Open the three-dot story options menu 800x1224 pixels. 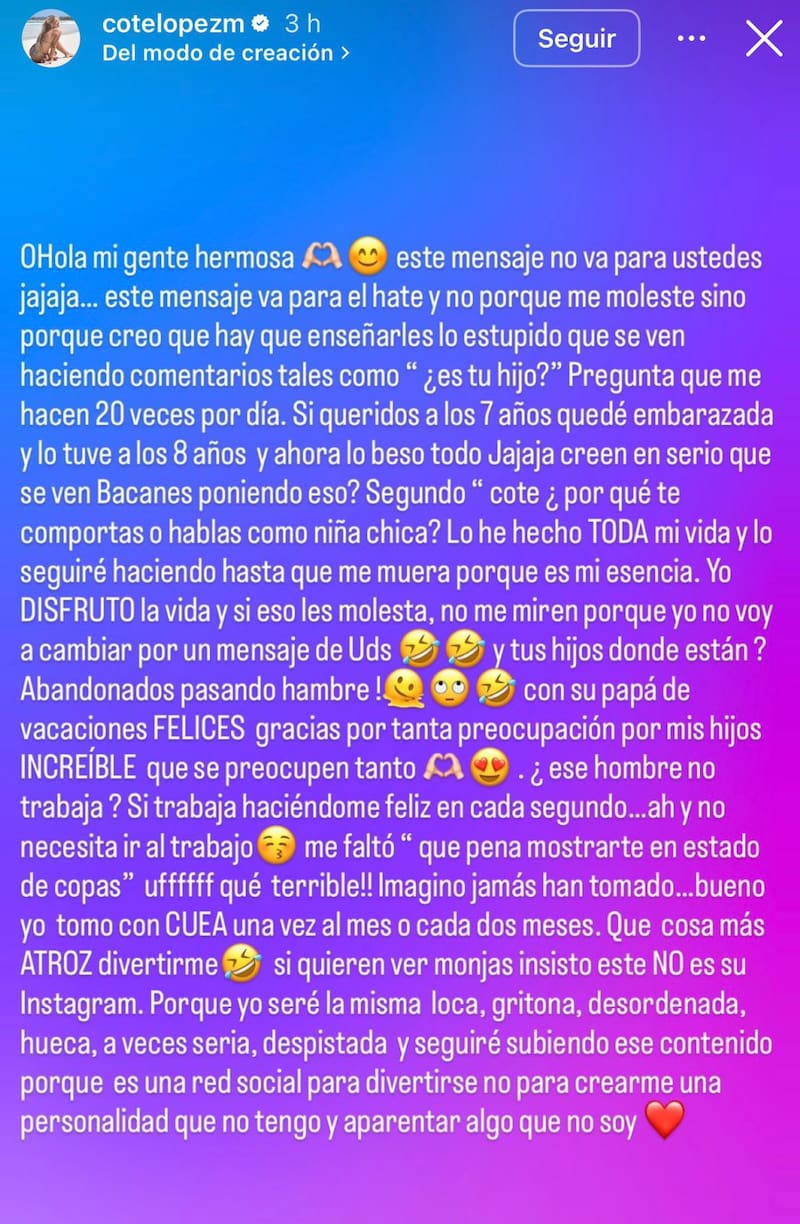tap(692, 39)
